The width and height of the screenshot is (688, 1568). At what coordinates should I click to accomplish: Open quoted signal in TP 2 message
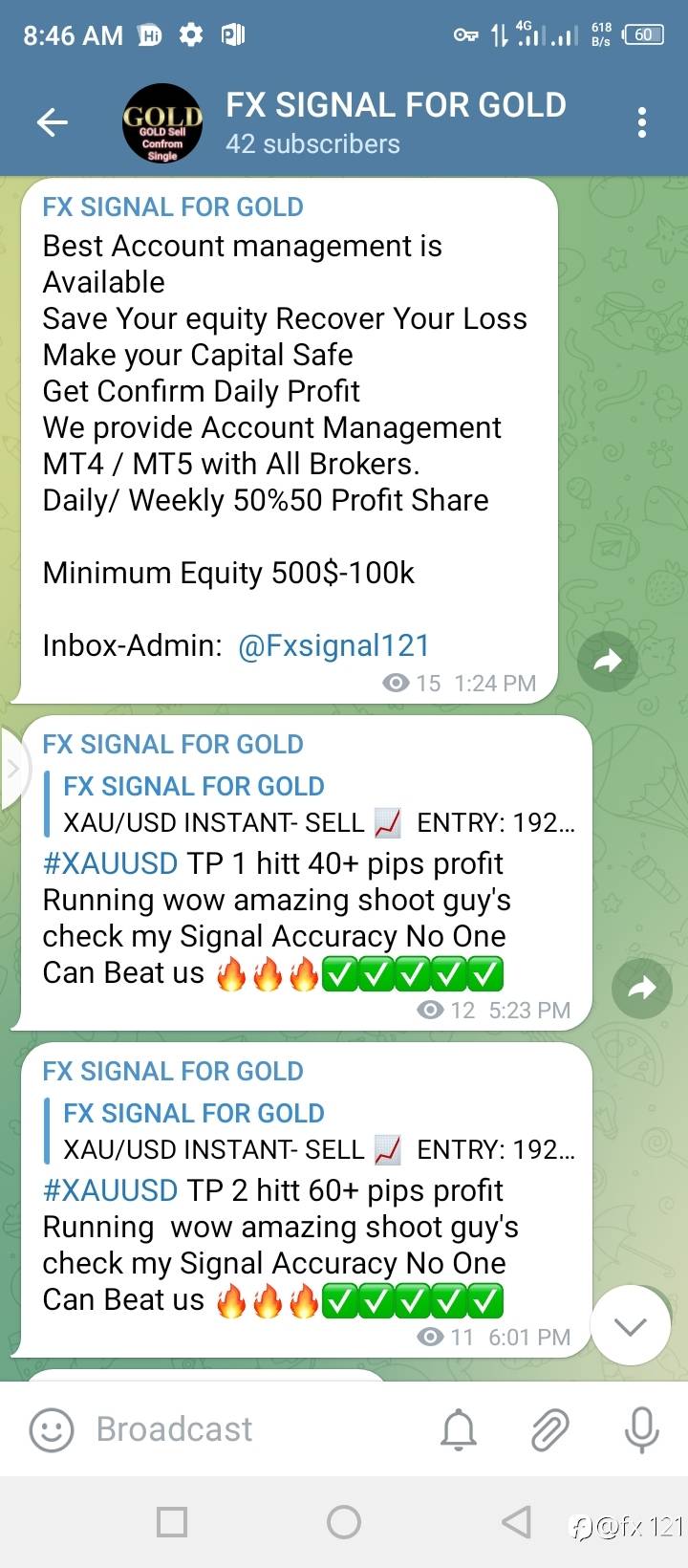coord(315,1132)
